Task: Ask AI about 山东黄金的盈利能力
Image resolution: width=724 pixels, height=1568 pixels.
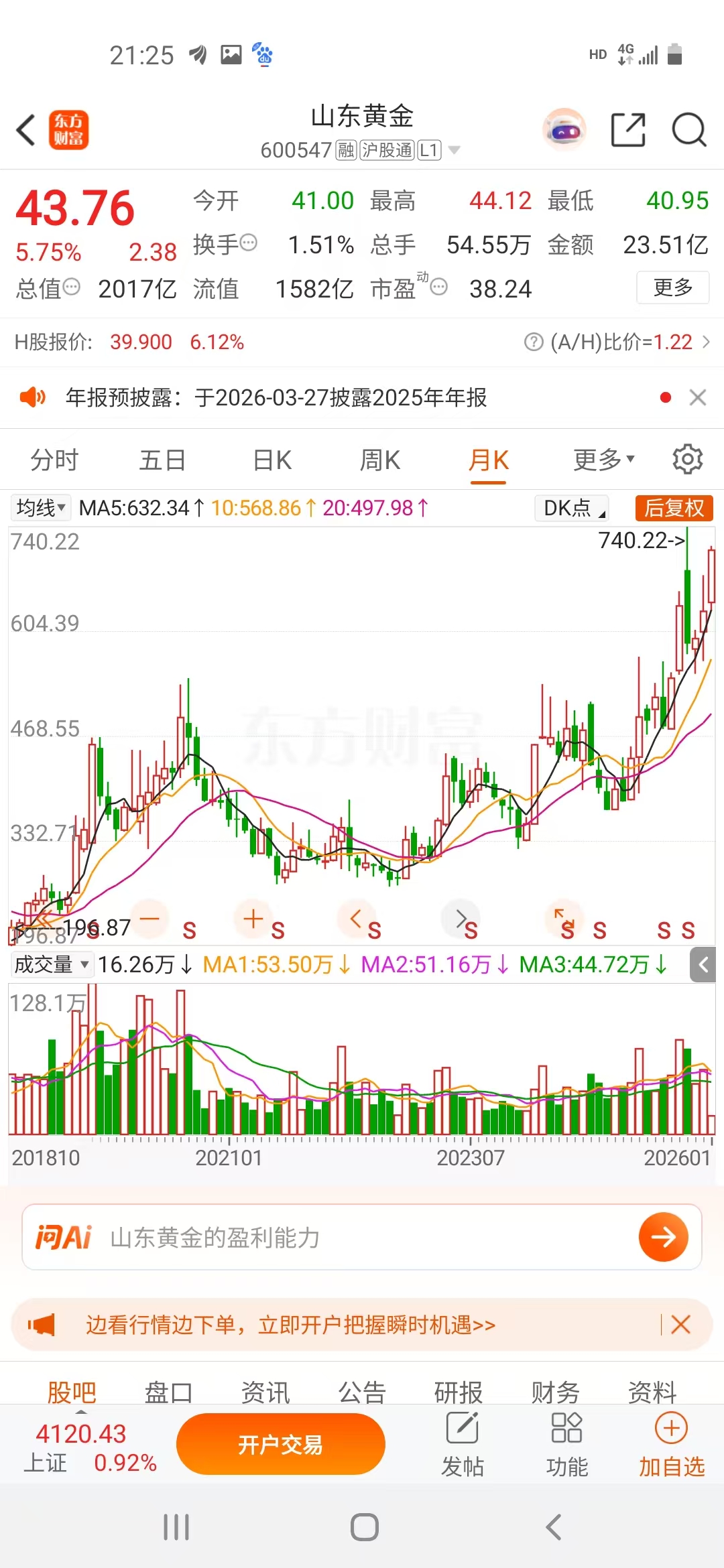Action: [x=663, y=1237]
